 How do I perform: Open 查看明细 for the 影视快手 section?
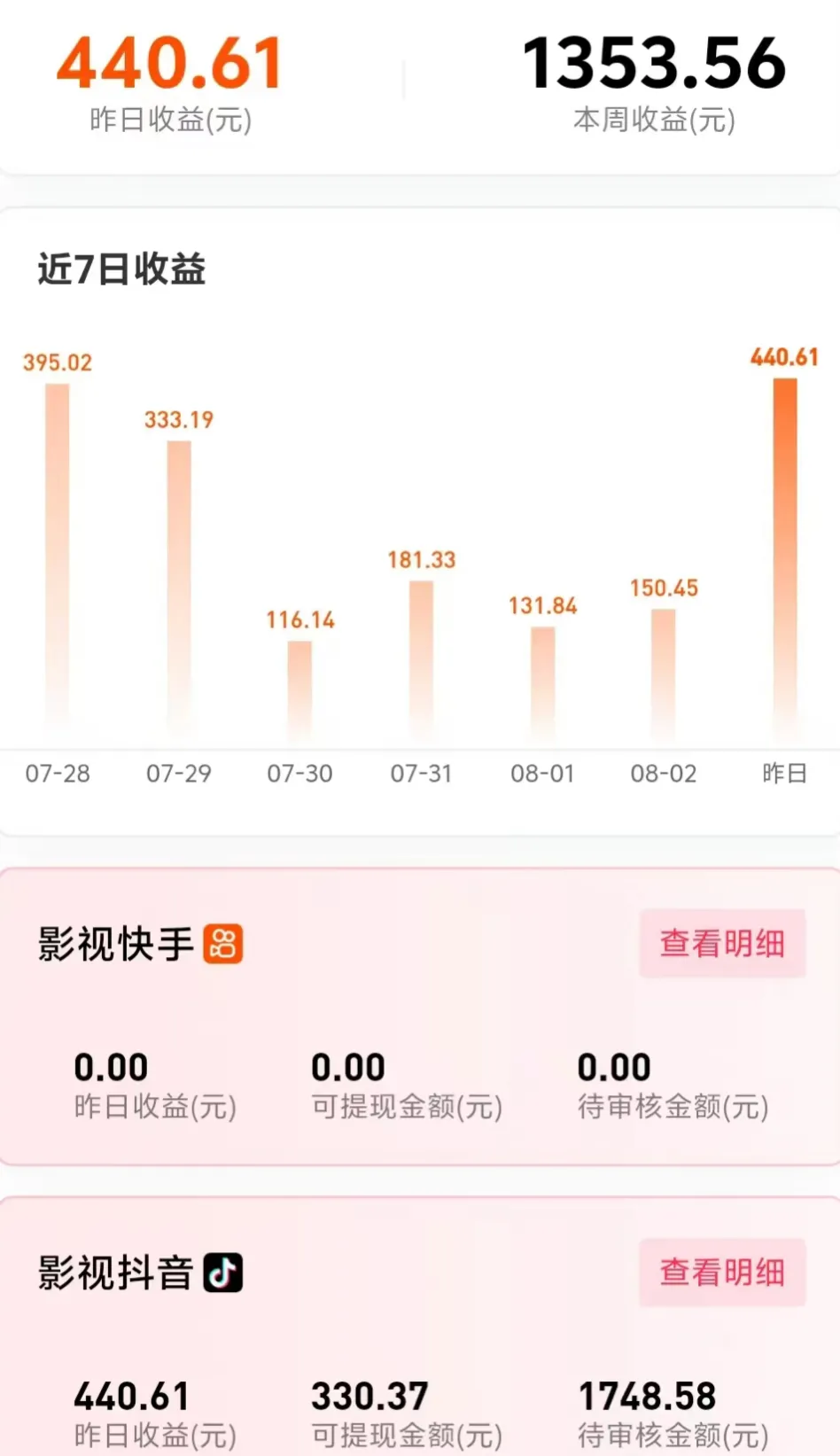[722, 945]
